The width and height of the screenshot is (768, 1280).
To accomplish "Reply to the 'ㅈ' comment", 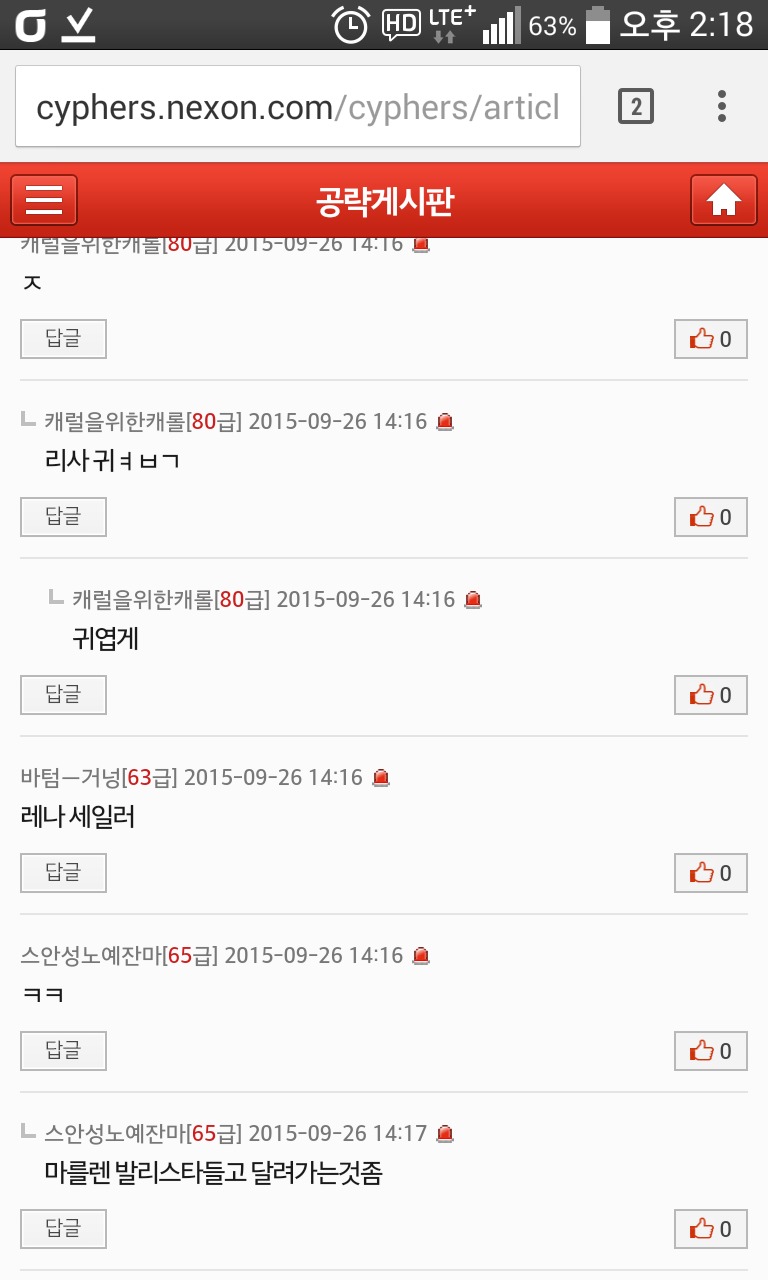I will [x=63, y=339].
